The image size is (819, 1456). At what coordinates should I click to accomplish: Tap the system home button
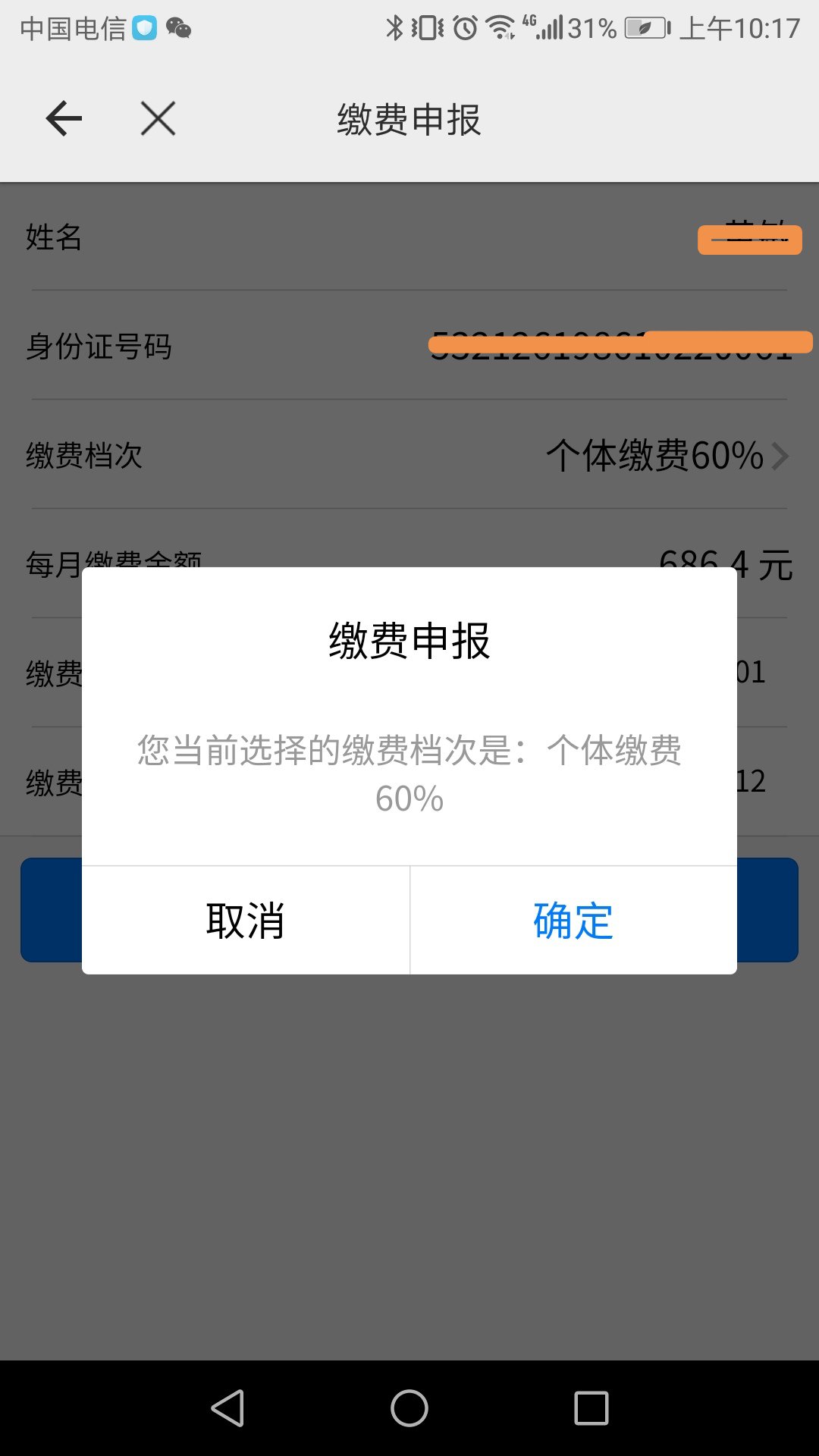[409, 1408]
